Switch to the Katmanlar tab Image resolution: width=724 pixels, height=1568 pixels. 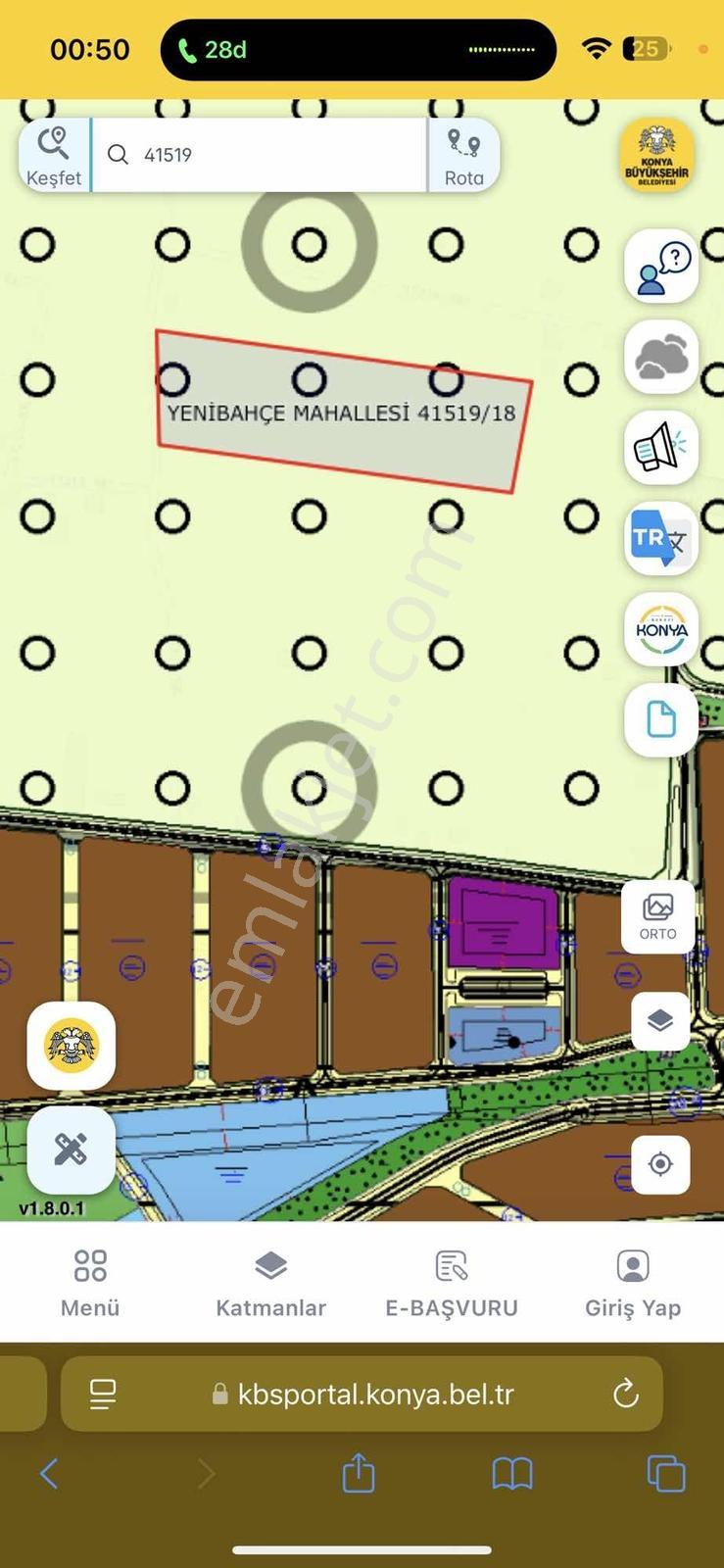click(270, 1283)
